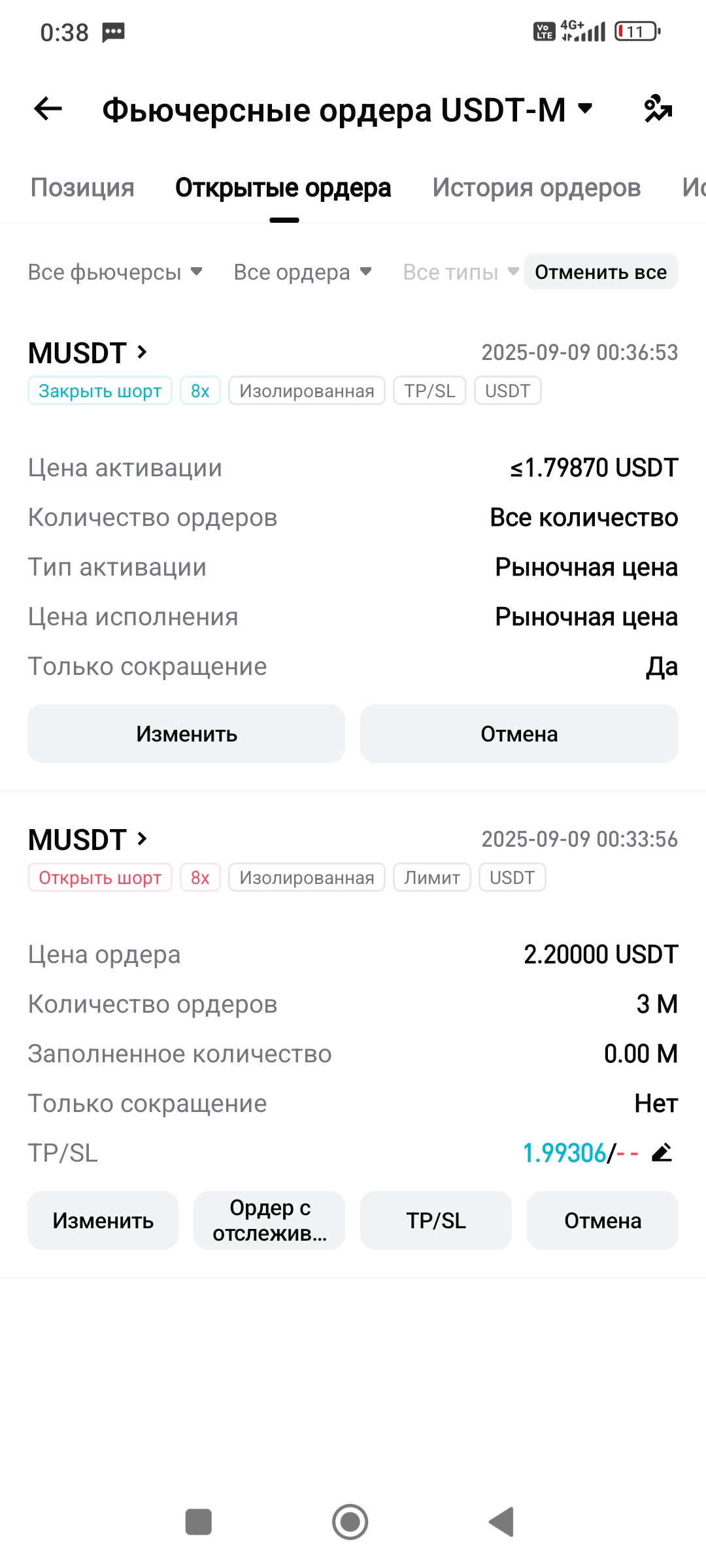The image size is (706, 1568).
Task: Open MUSDT from the Открыть шорт order
Action: 88,840
